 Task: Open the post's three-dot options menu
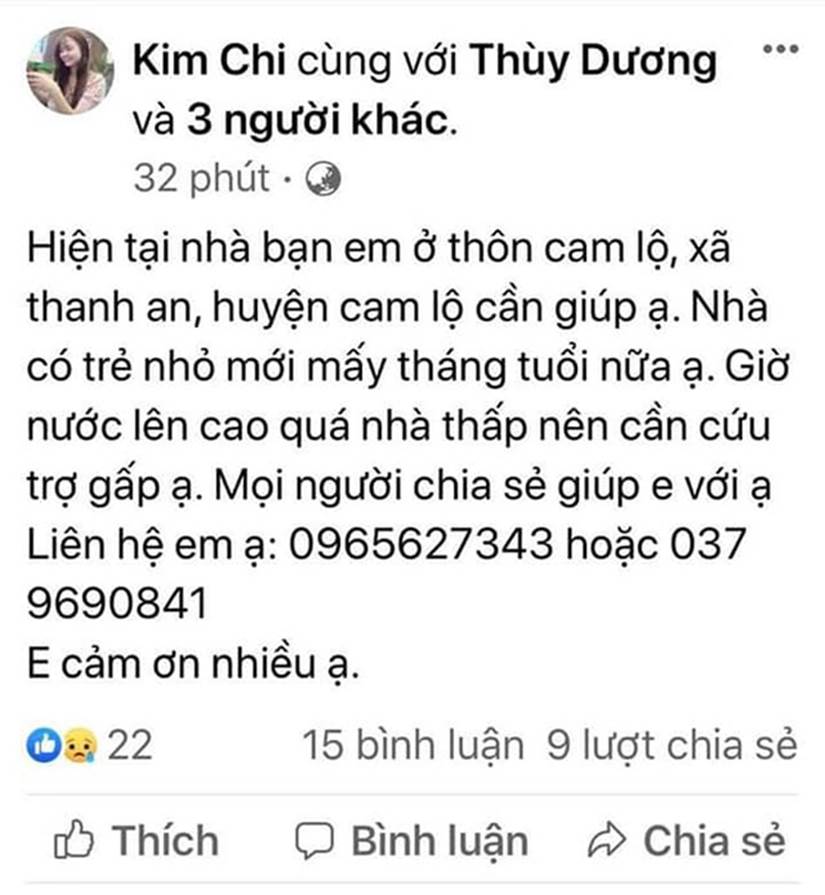pyautogui.click(x=780, y=49)
